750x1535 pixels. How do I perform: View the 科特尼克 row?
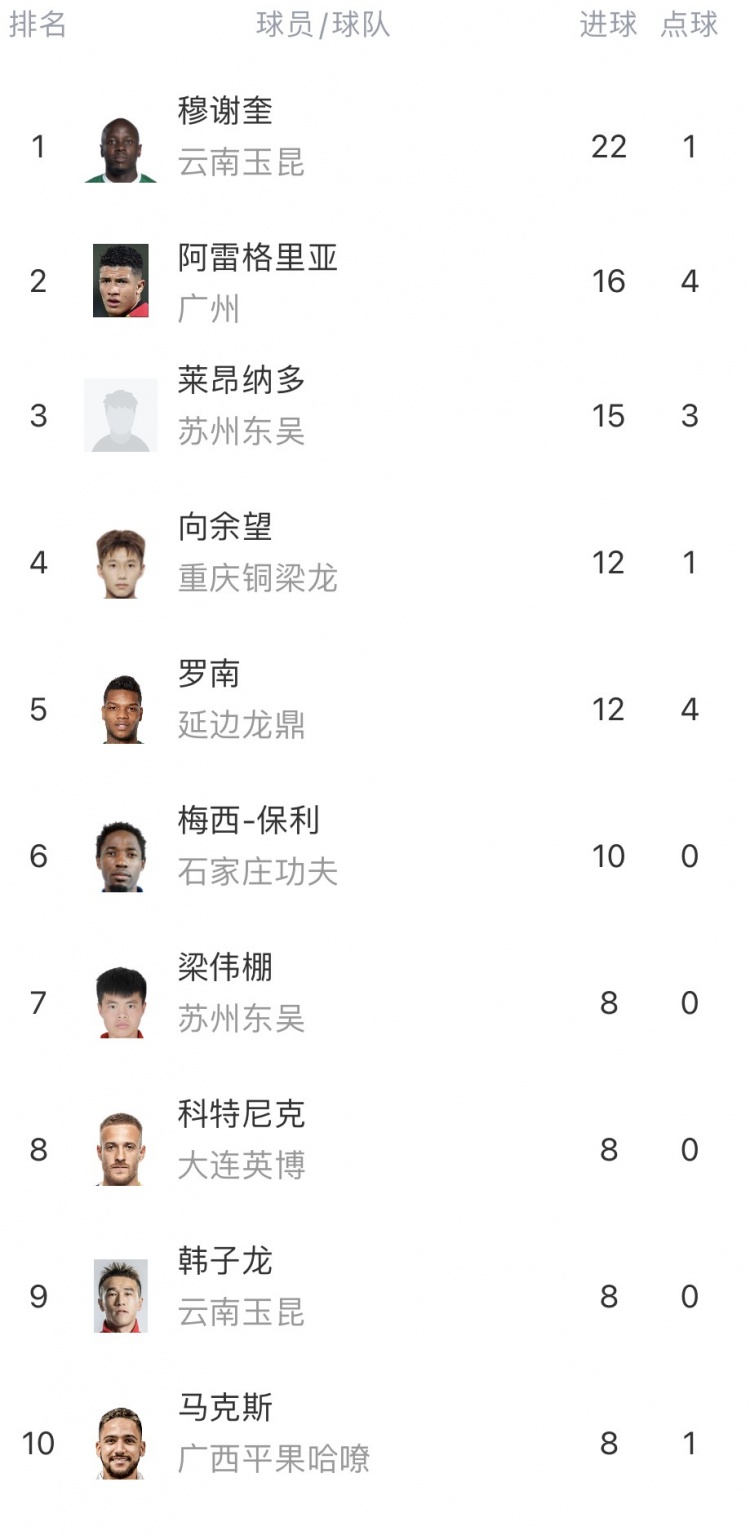coord(375,1150)
